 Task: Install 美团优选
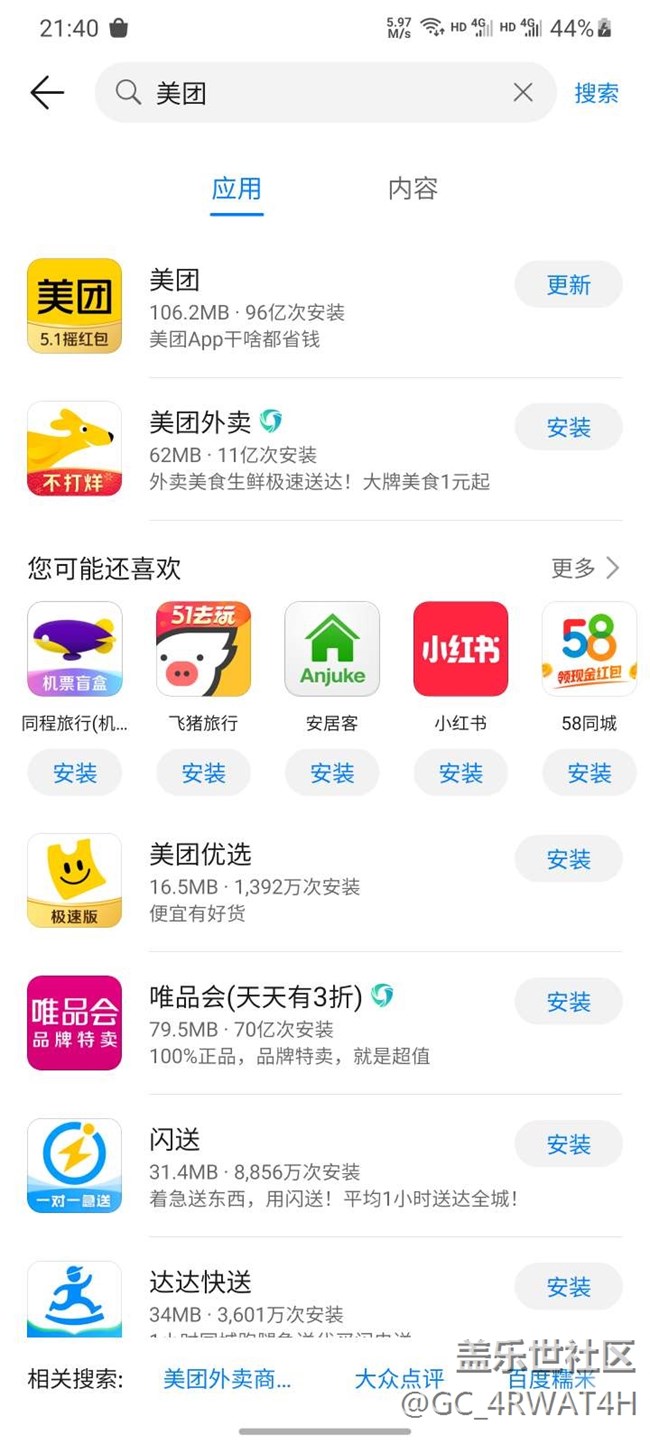pos(568,859)
